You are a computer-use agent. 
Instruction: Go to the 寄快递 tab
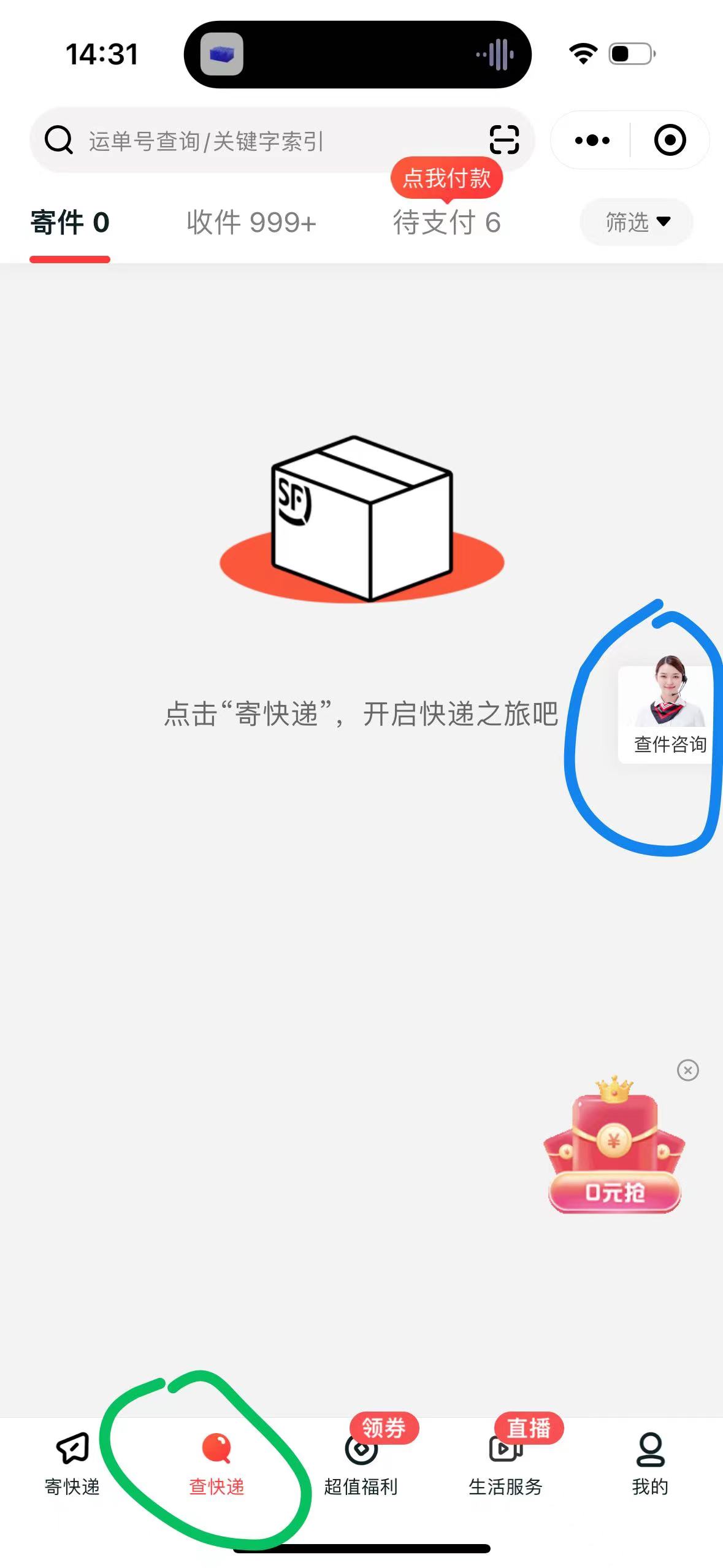tap(72, 1463)
